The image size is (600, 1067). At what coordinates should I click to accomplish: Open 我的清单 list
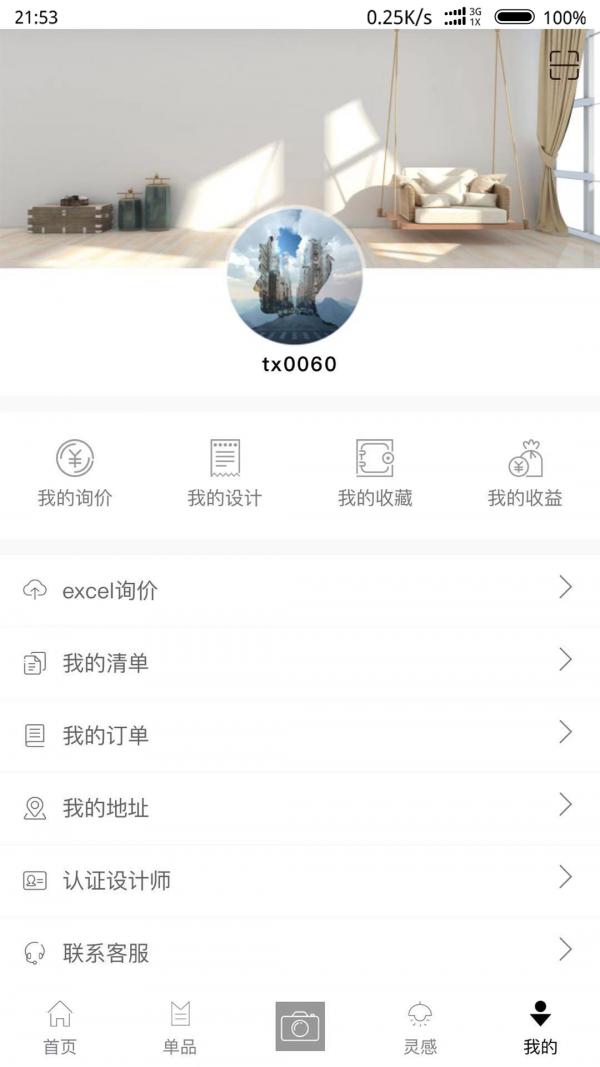300,662
